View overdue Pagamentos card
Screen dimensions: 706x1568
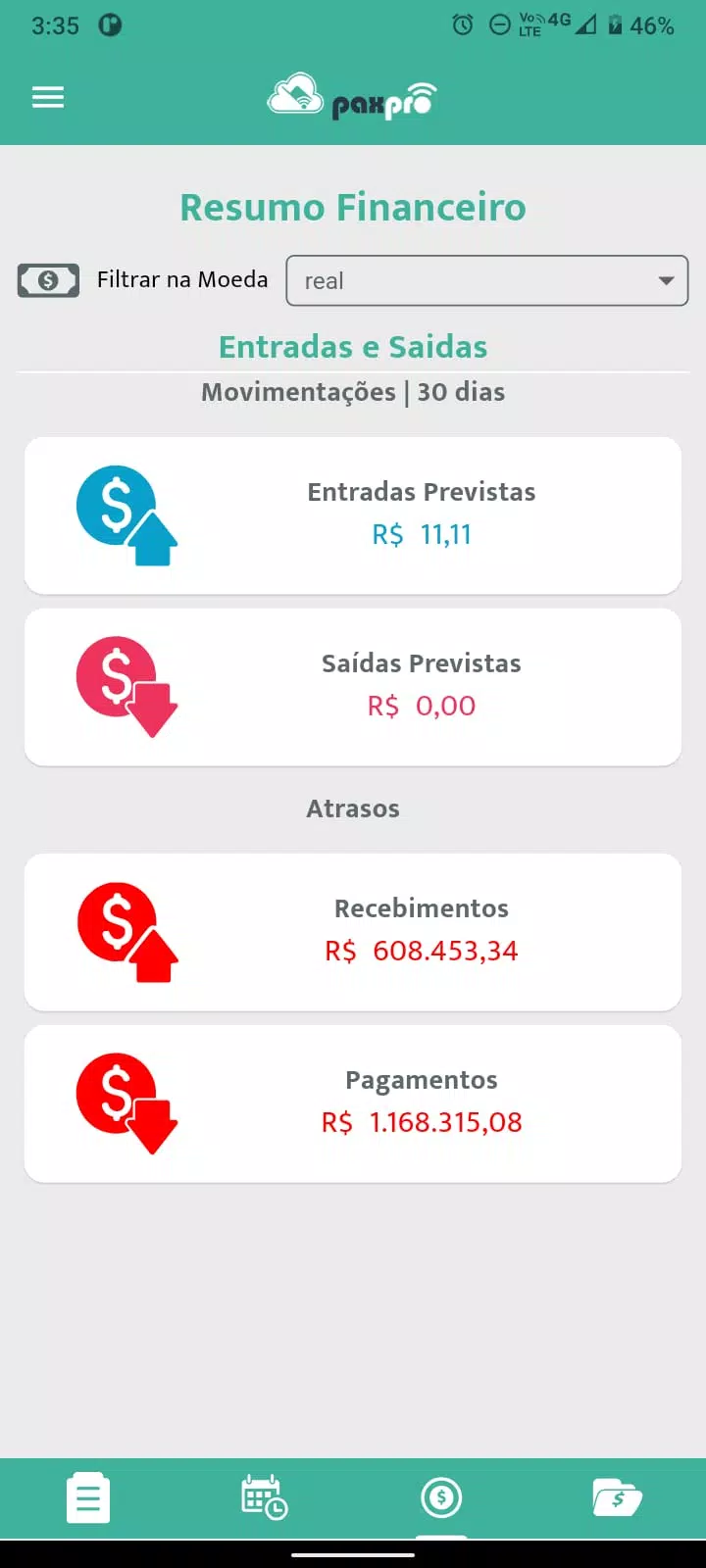point(353,1103)
